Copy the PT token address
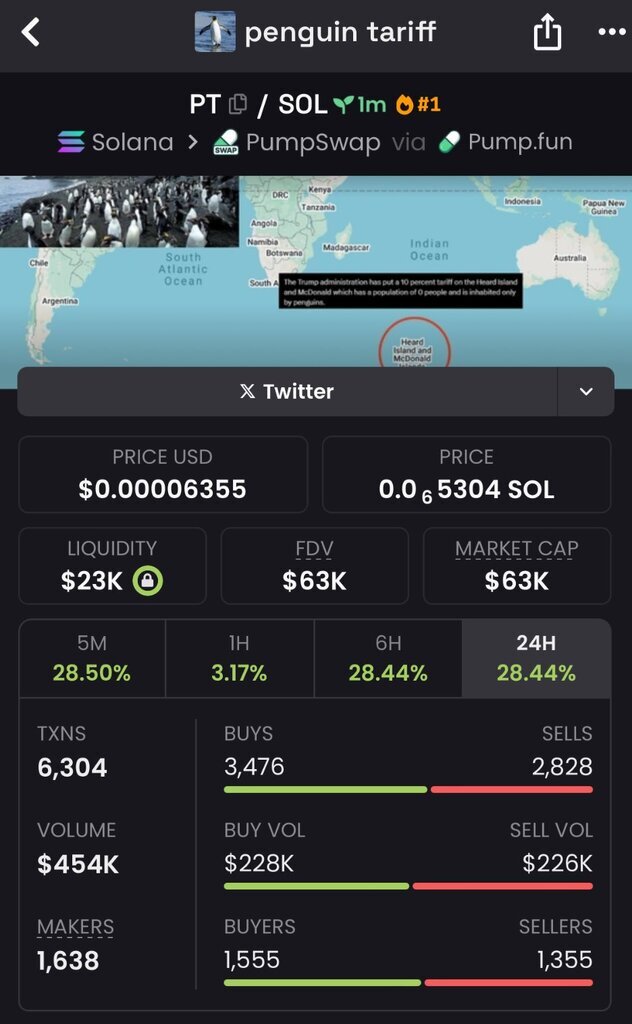 point(238,104)
